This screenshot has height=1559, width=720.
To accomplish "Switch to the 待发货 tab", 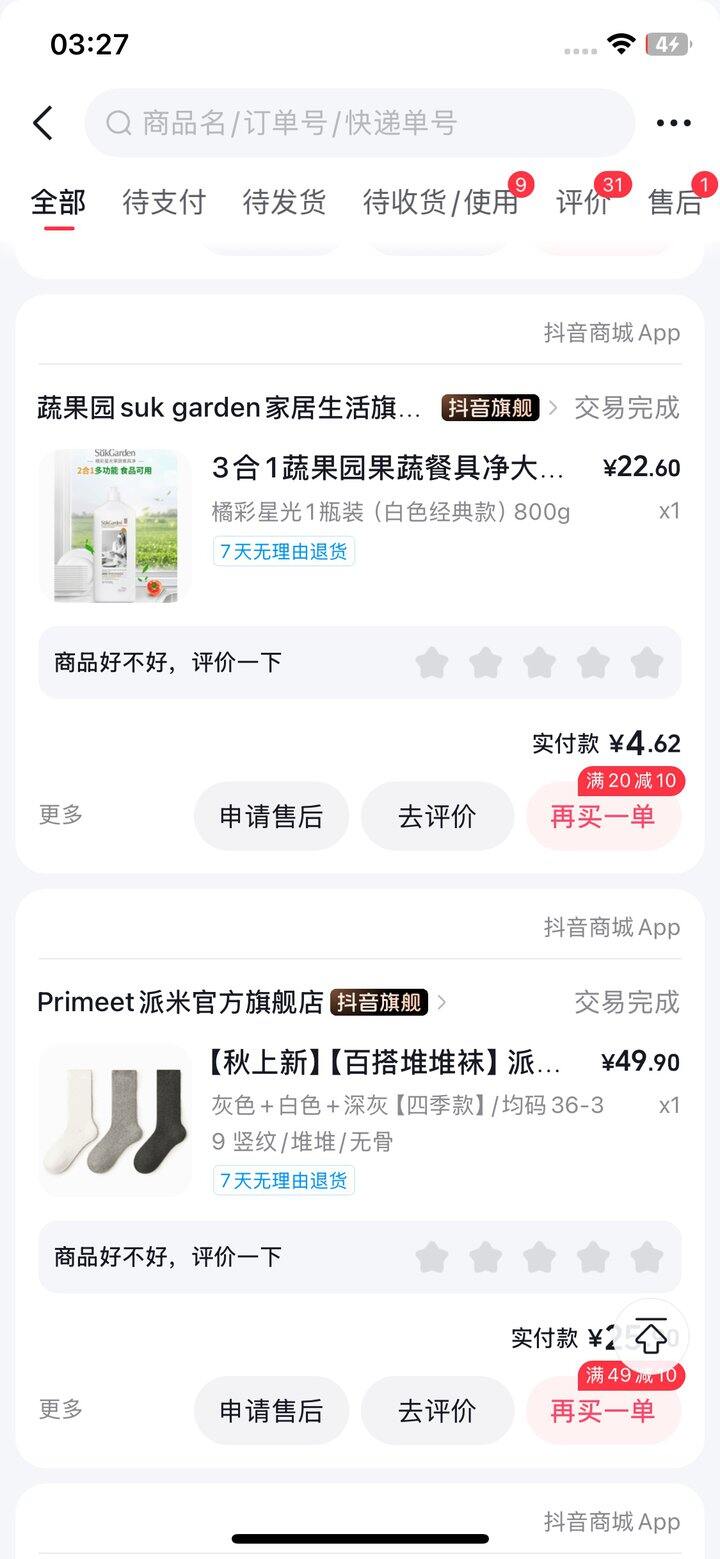I will [284, 202].
